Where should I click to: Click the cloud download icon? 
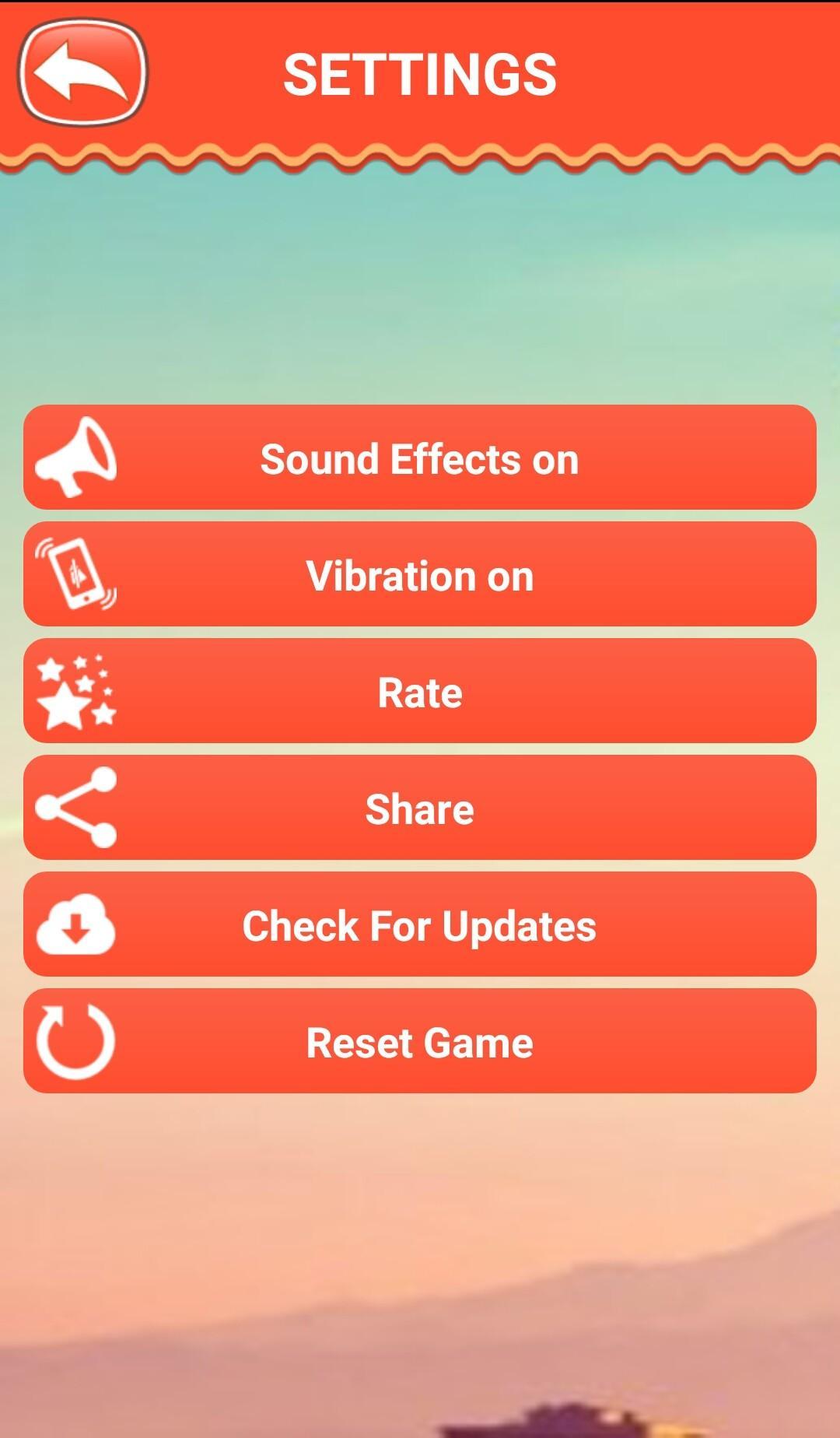(74, 924)
